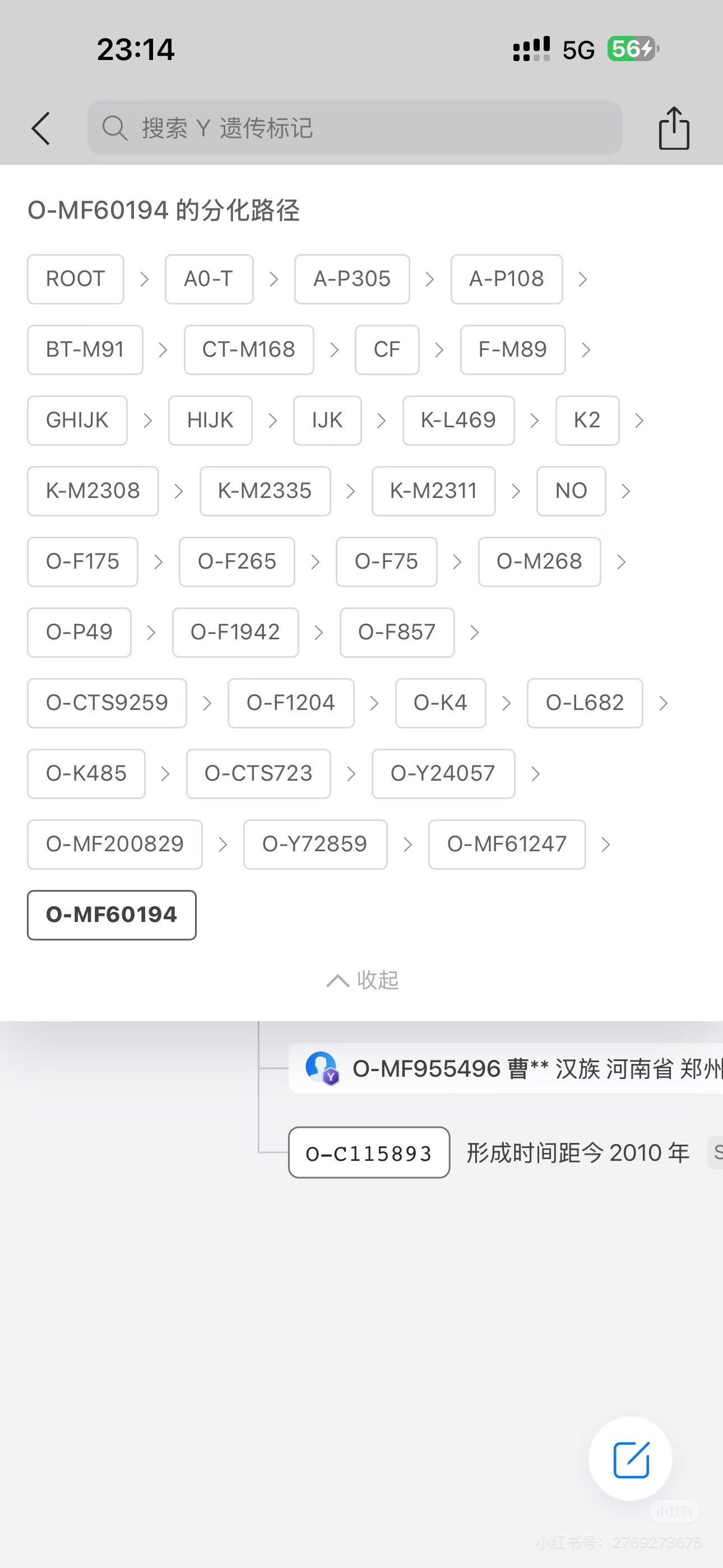The image size is (723, 1568).
Task: Open the O-C115893 tree node
Action: pos(369,1153)
